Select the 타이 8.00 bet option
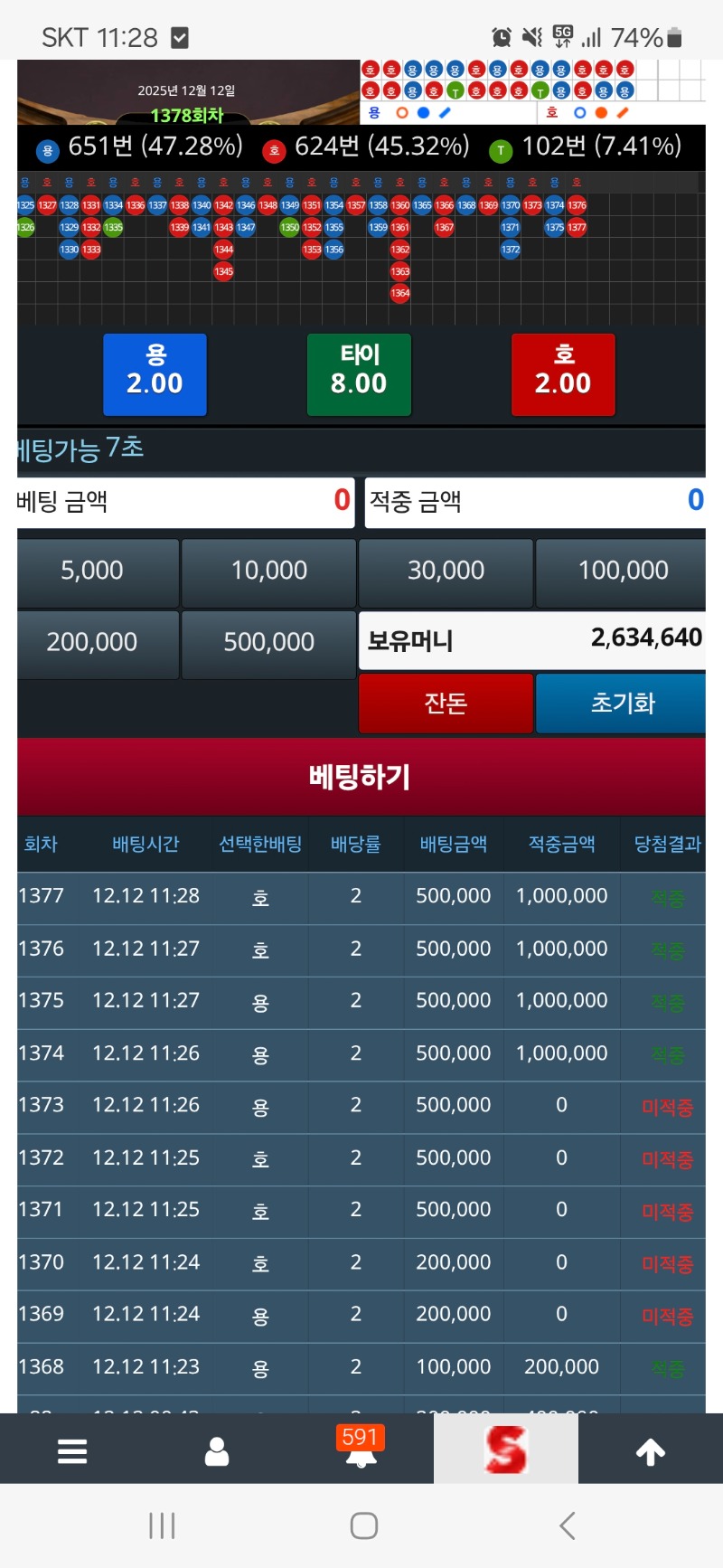The width and height of the screenshot is (723, 1568). [x=359, y=374]
